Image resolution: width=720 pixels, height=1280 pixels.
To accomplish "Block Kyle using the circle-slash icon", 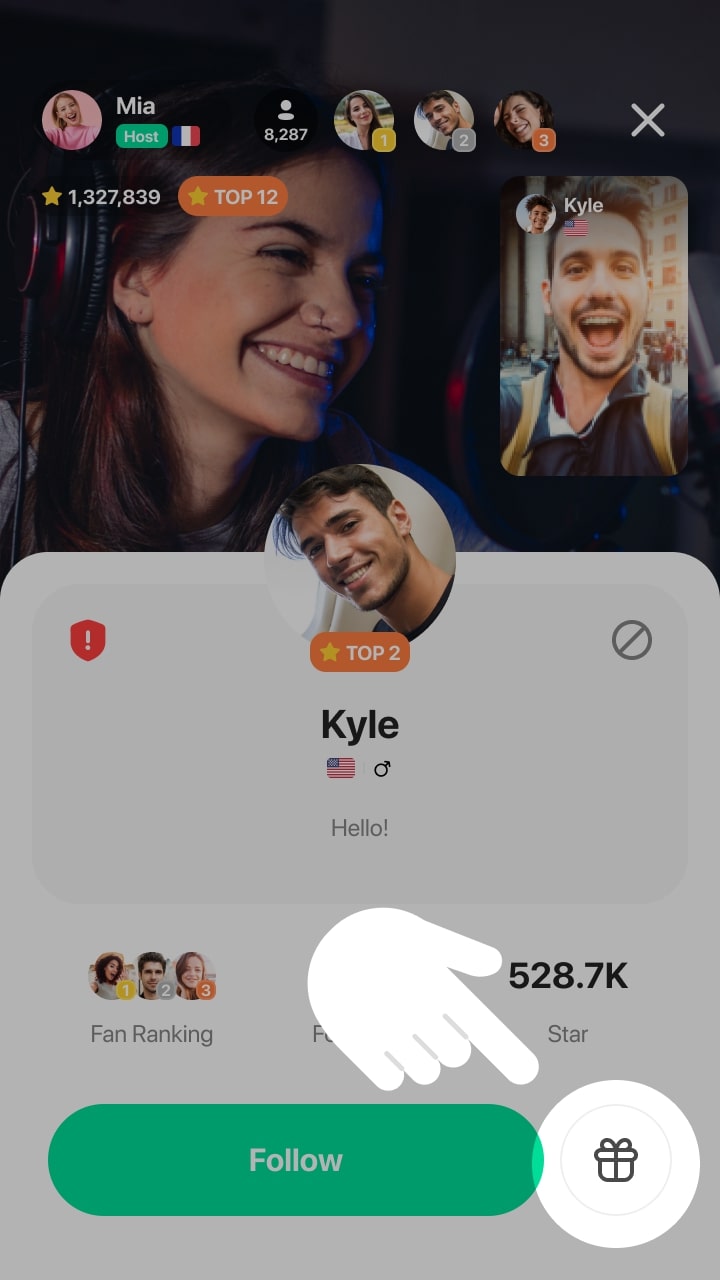I will [x=632, y=640].
